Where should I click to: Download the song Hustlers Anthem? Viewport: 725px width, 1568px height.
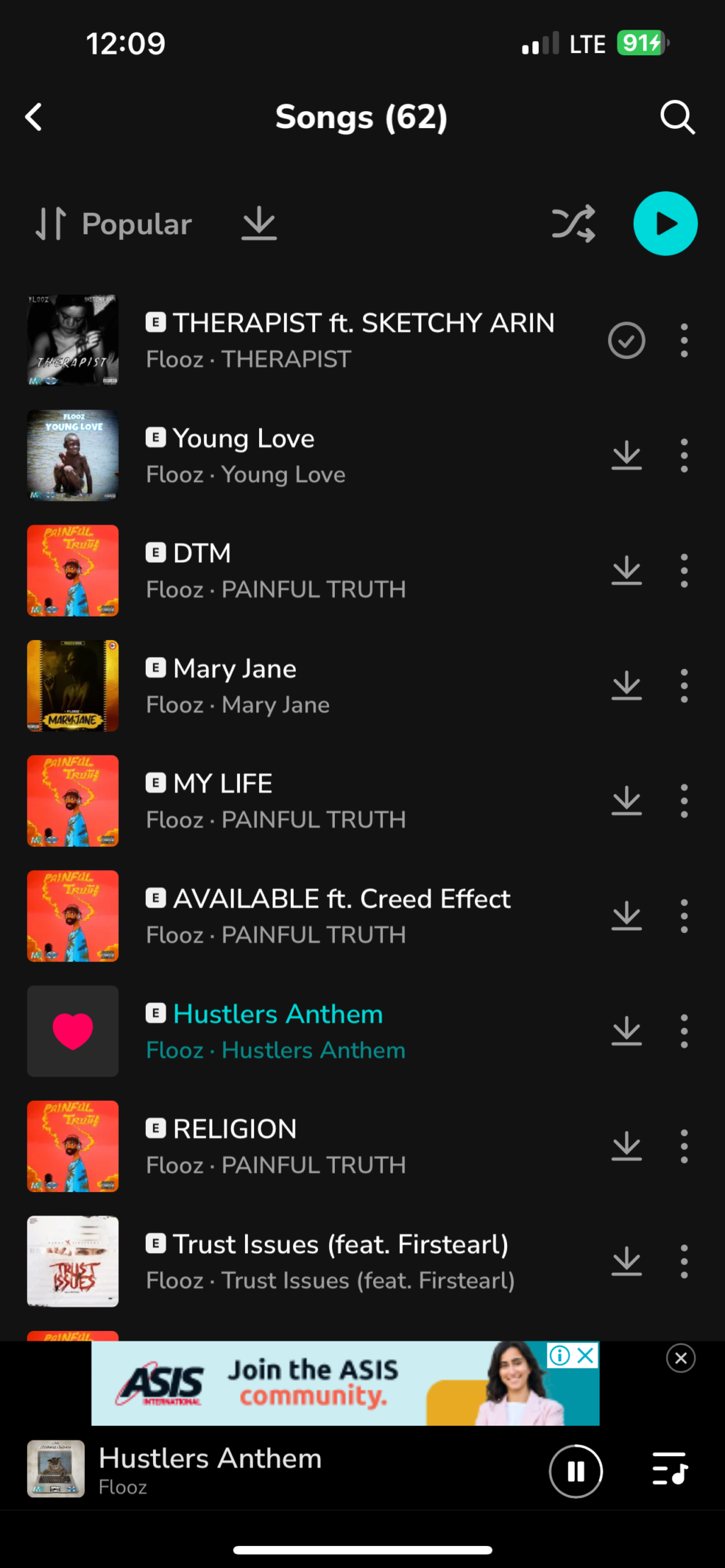tap(627, 1031)
